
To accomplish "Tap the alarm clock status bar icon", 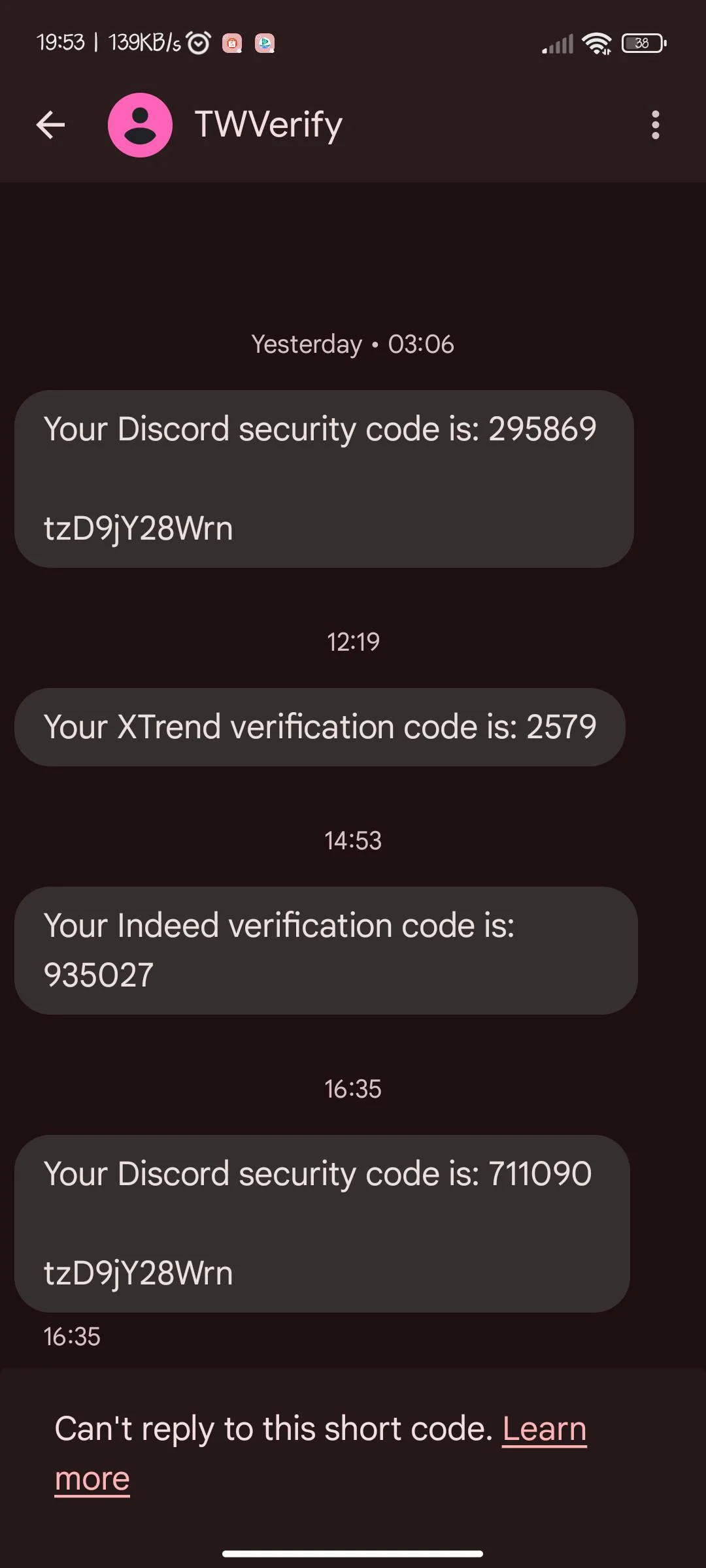I will coord(197,42).
